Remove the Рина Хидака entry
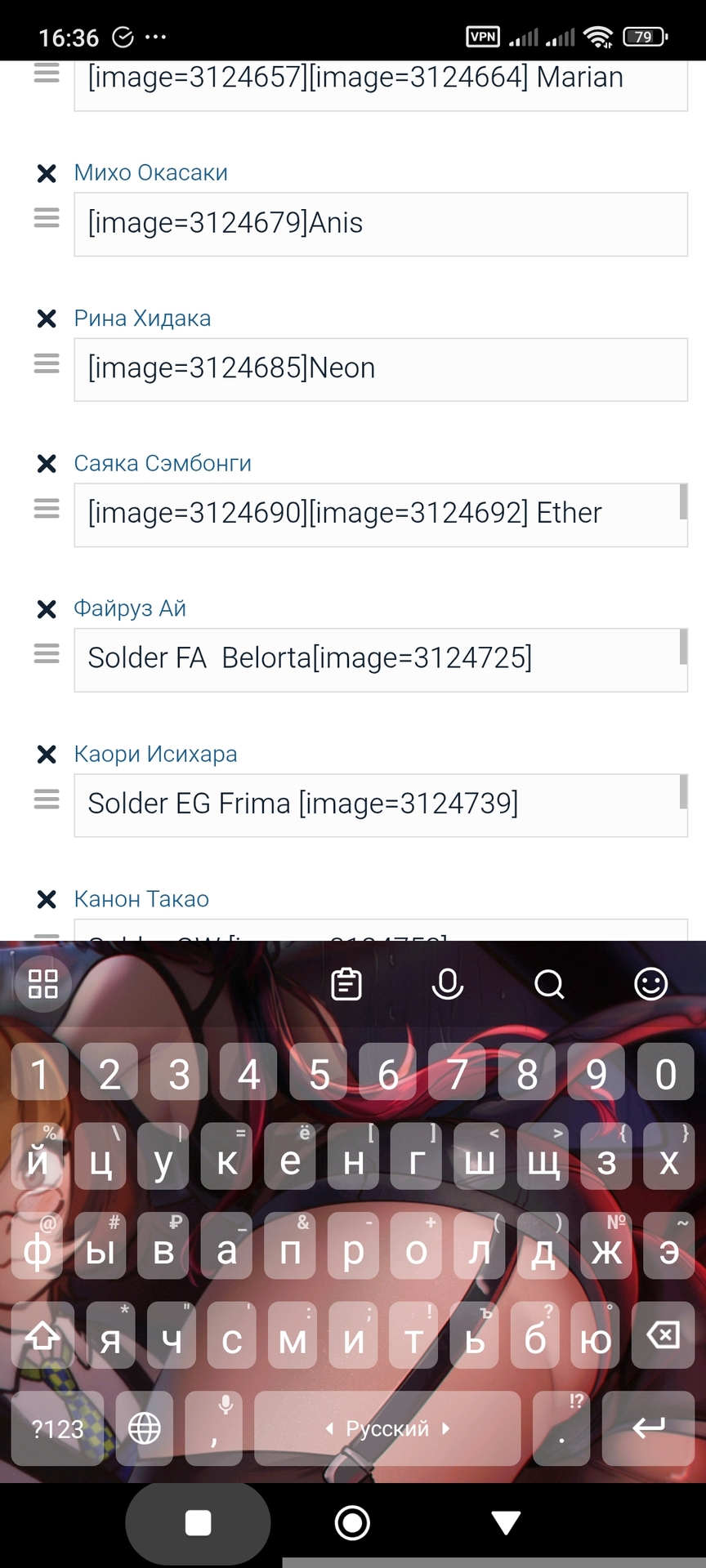Viewport: 706px width, 1568px height. point(47,318)
